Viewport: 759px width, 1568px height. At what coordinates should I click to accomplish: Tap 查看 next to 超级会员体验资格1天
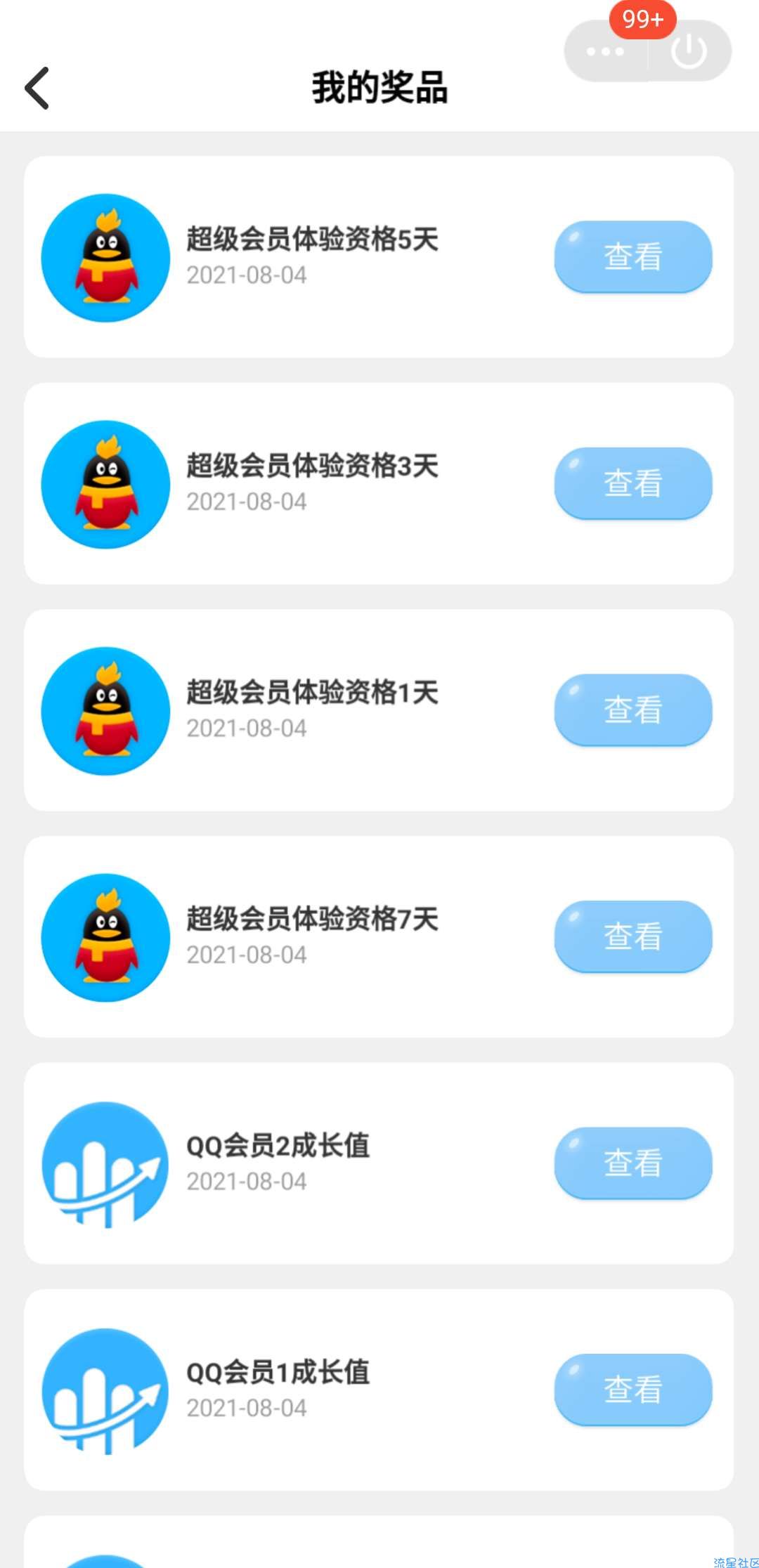click(x=633, y=710)
